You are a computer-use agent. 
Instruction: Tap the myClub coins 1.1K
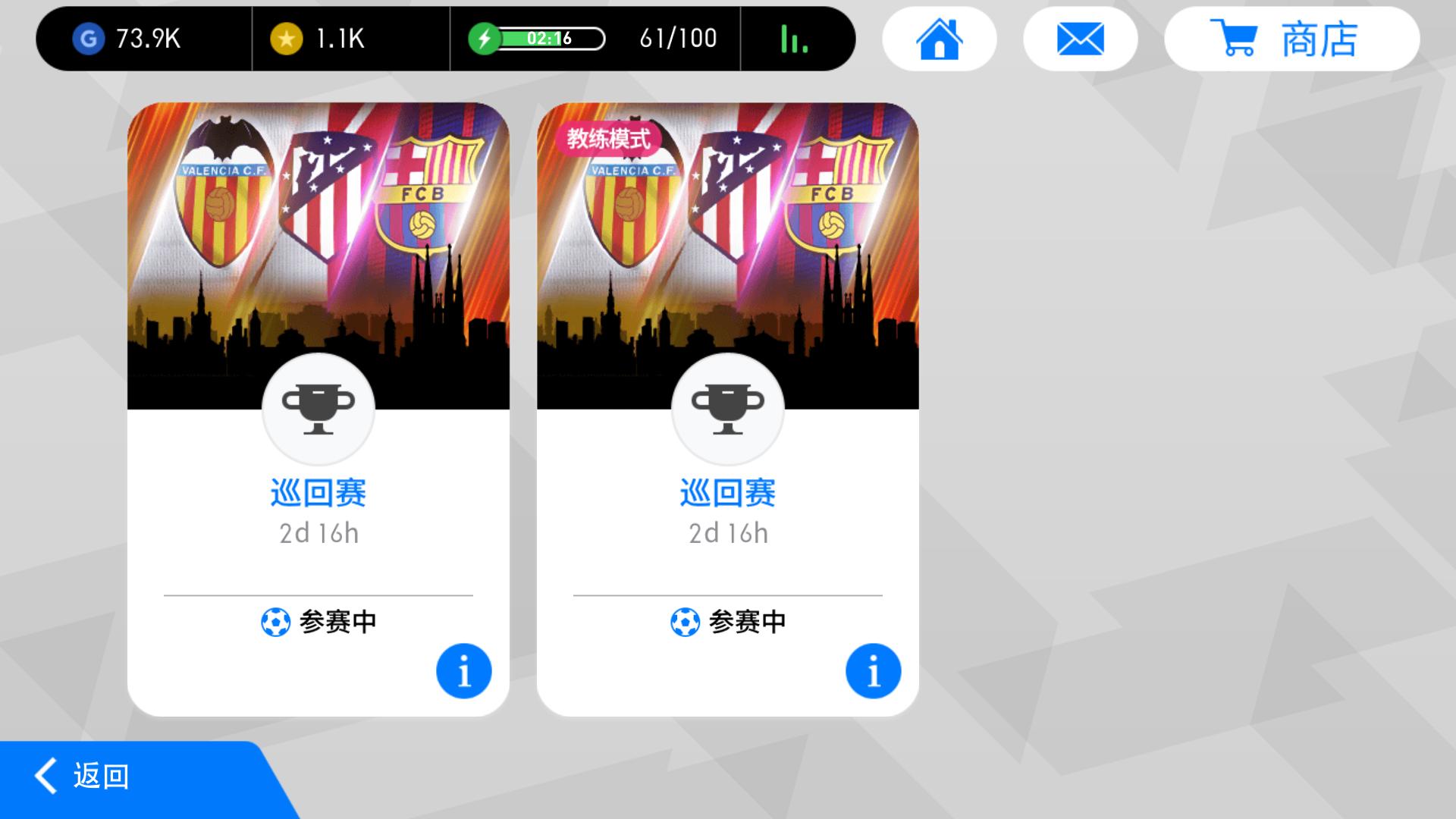(x=318, y=39)
